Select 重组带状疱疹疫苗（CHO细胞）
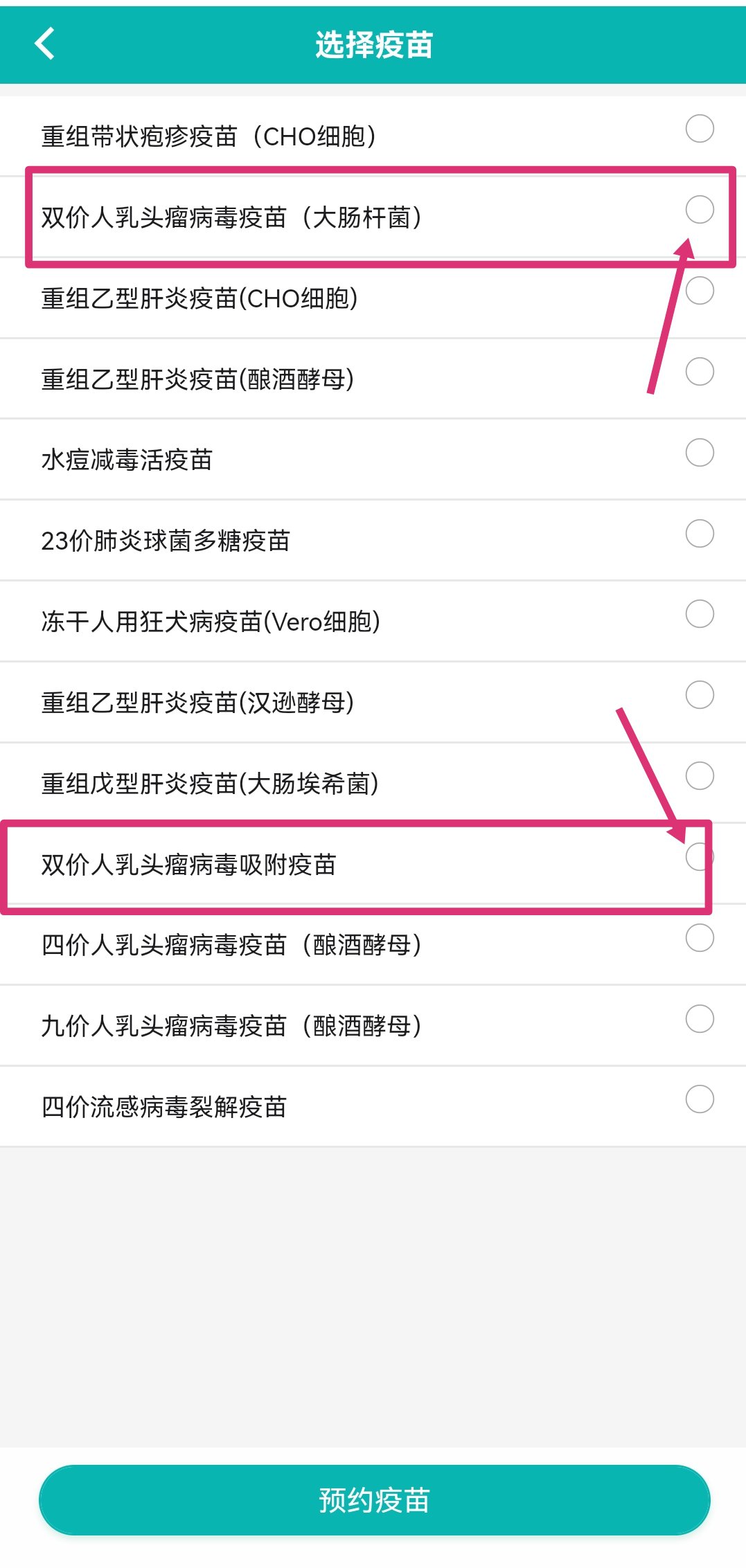The image size is (746, 1568). click(699, 129)
